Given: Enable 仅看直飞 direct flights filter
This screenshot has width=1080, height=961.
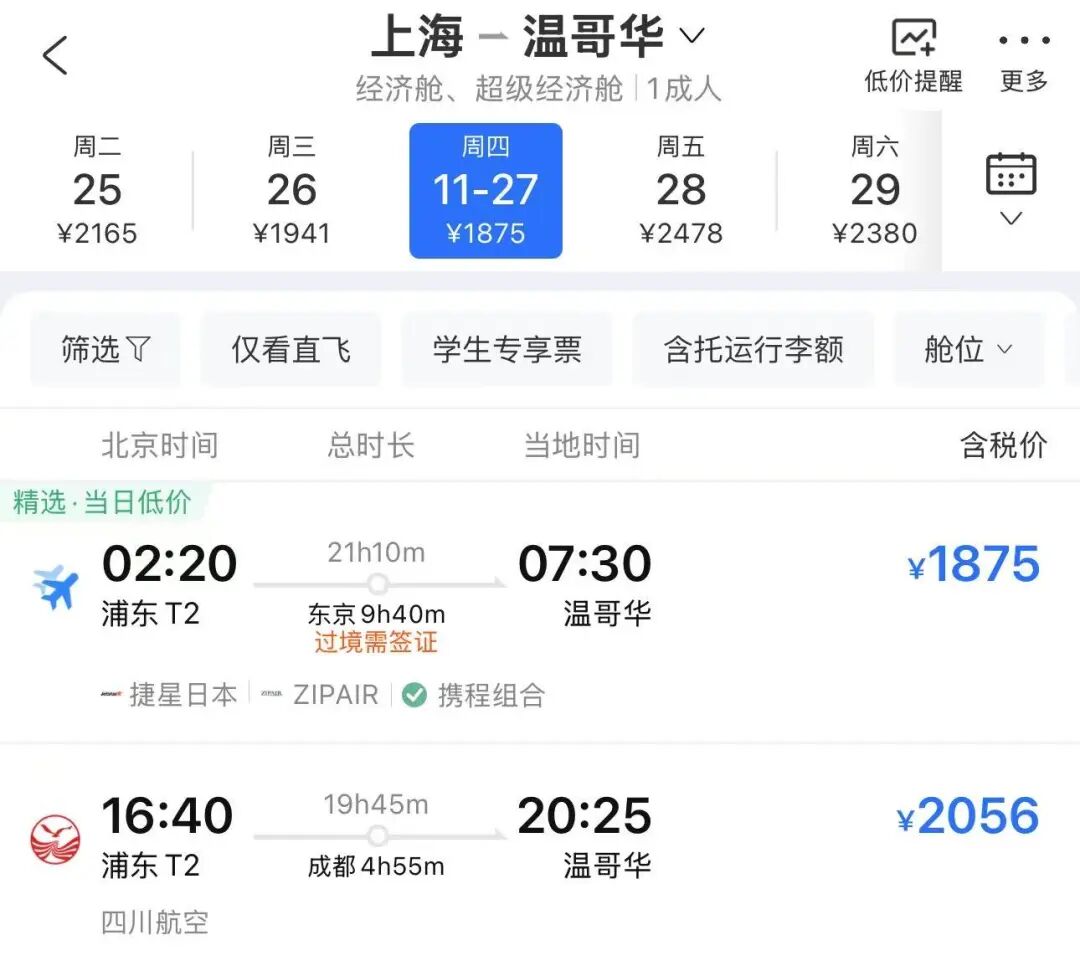Looking at the screenshot, I should point(291,349).
